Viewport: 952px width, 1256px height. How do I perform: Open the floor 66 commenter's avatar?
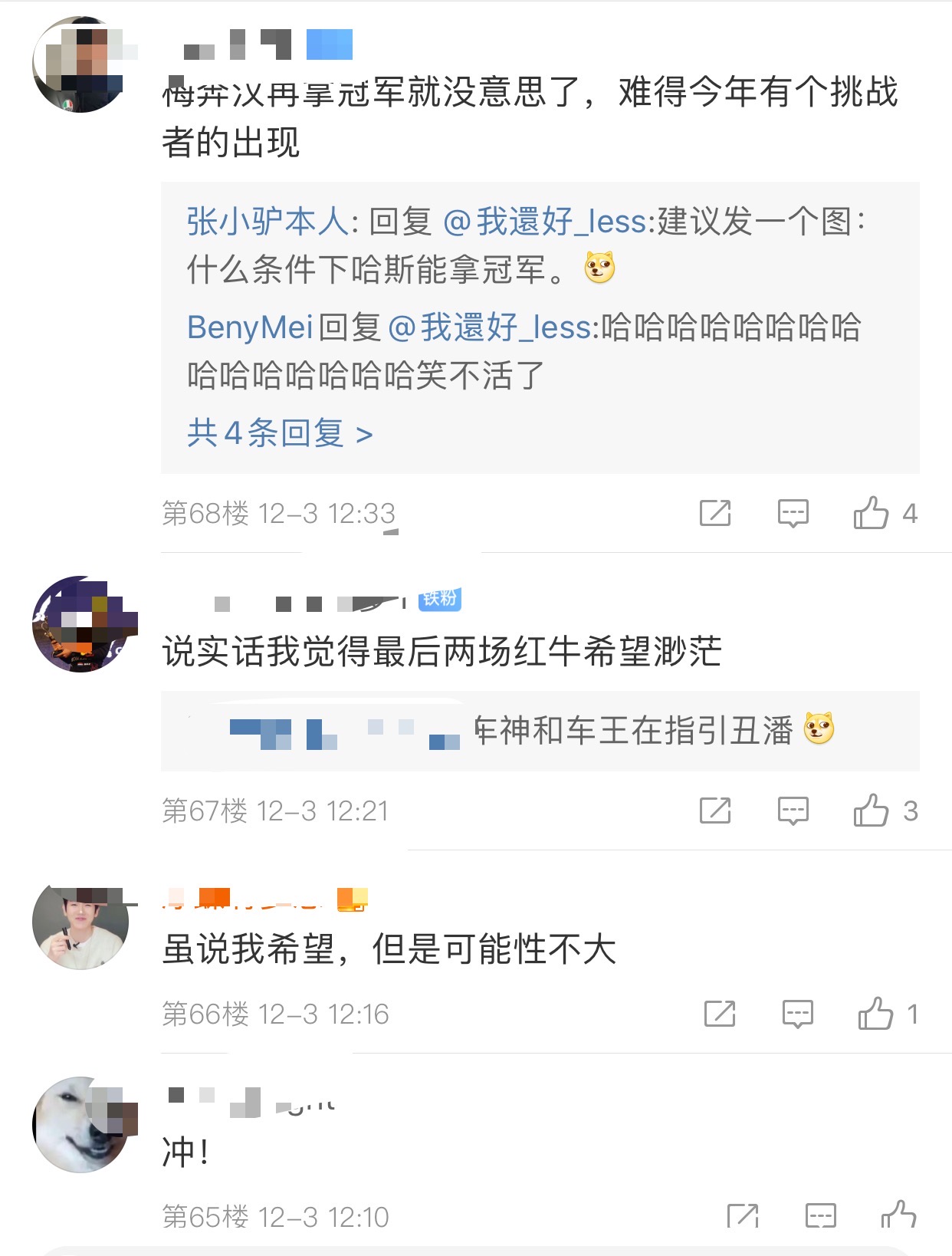point(80,926)
